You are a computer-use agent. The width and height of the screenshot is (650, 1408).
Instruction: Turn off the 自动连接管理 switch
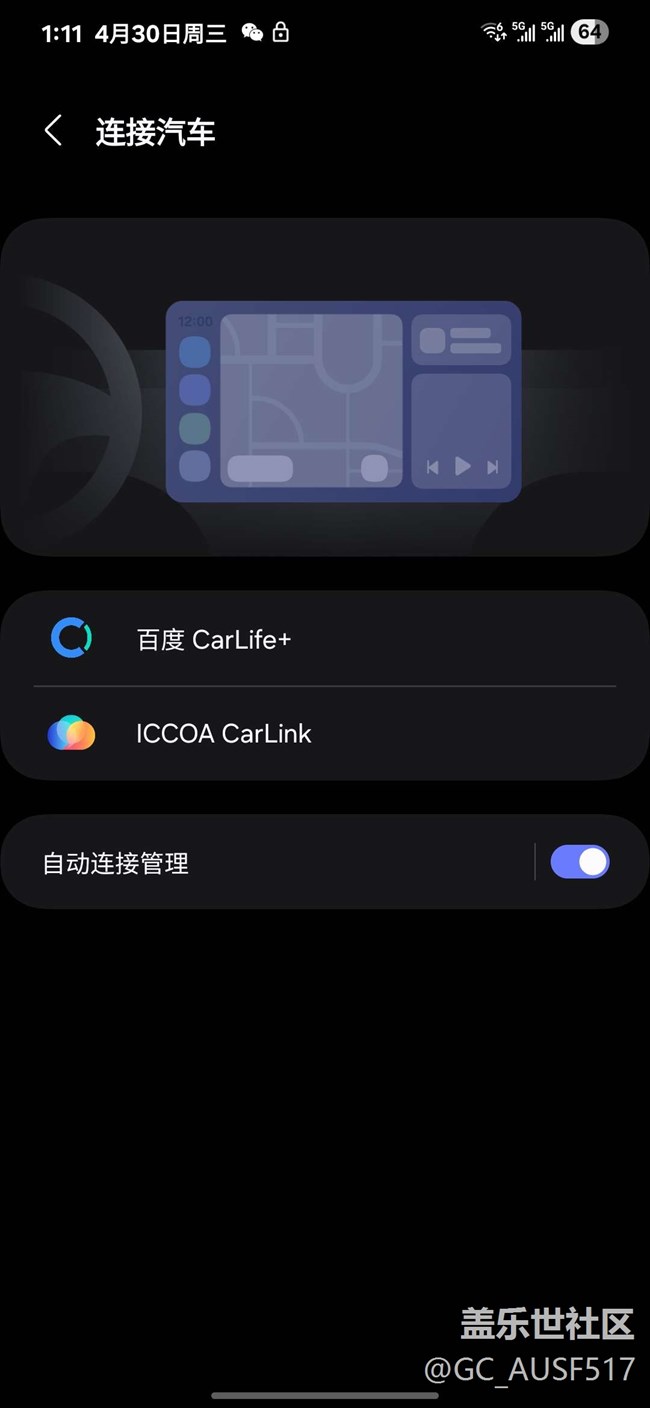pyautogui.click(x=580, y=862)
